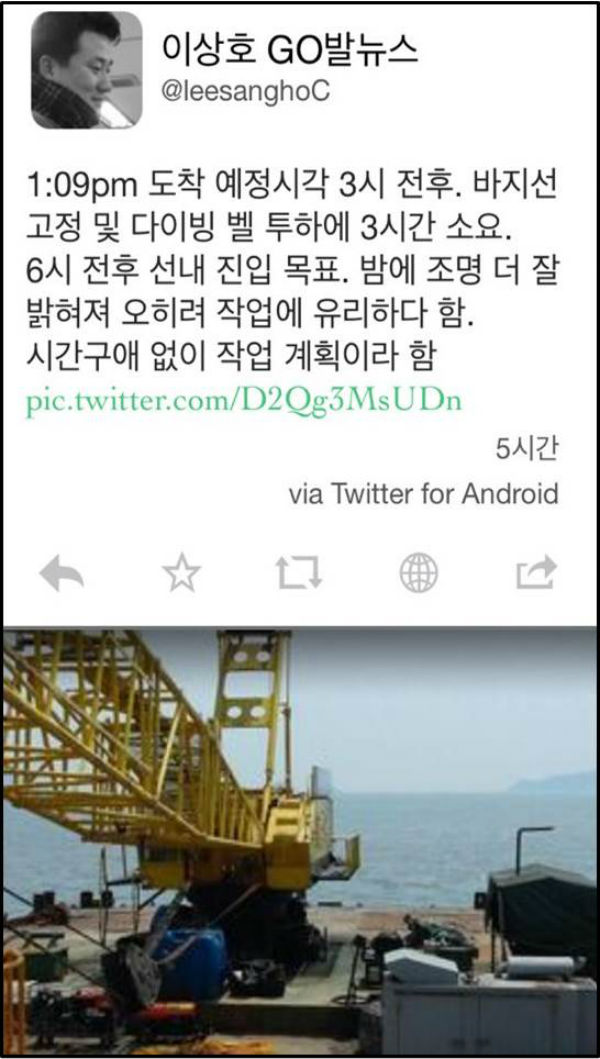The image size is (600, 1059).
Task: Open the @leesanghoC profile handle
Action: tap(245, 92)
